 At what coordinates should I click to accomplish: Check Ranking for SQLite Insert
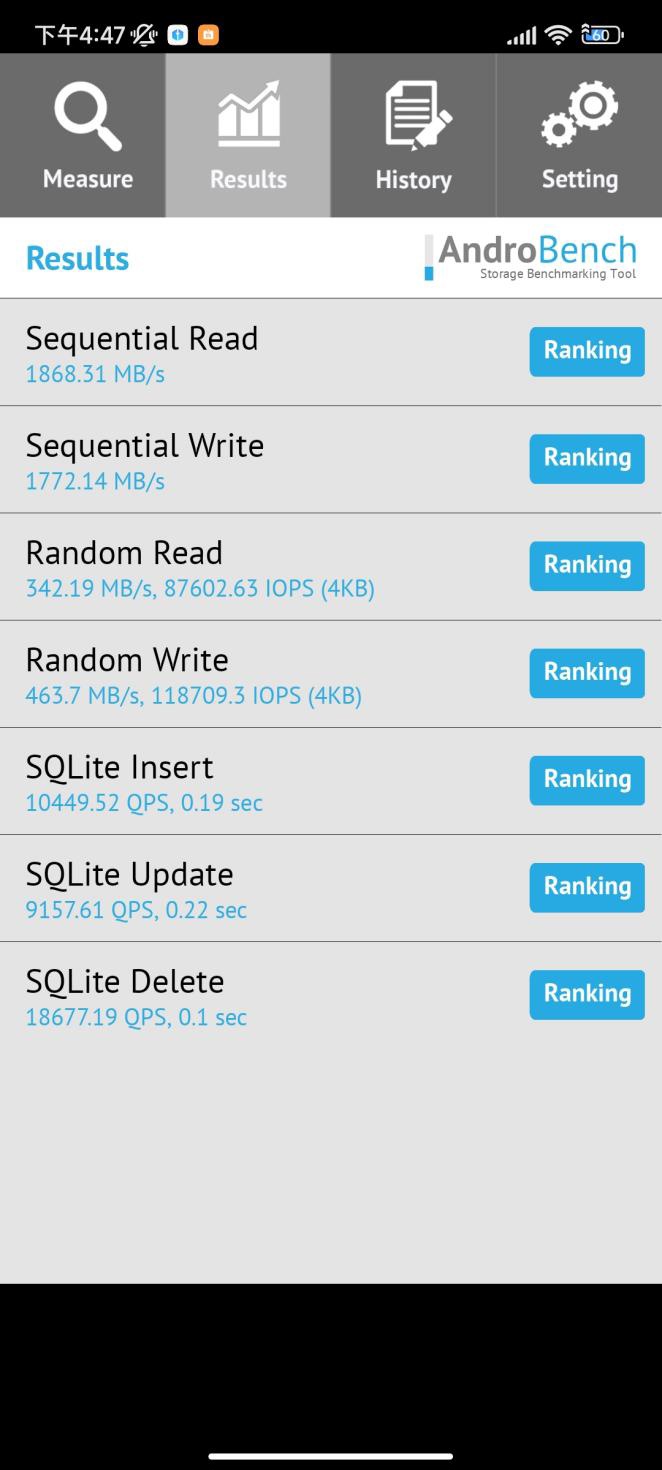587,779
